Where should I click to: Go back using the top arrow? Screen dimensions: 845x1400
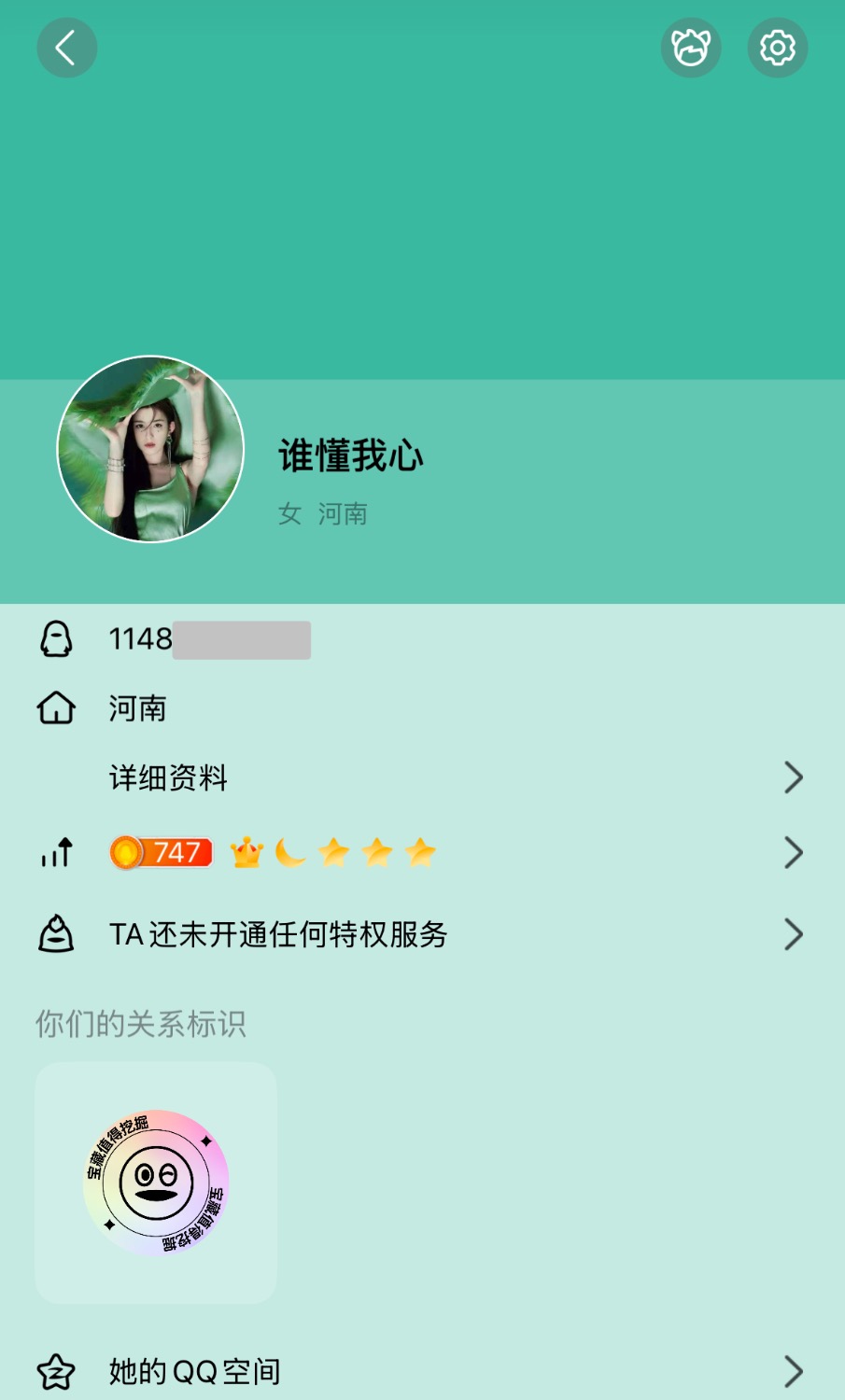point(66,48)
